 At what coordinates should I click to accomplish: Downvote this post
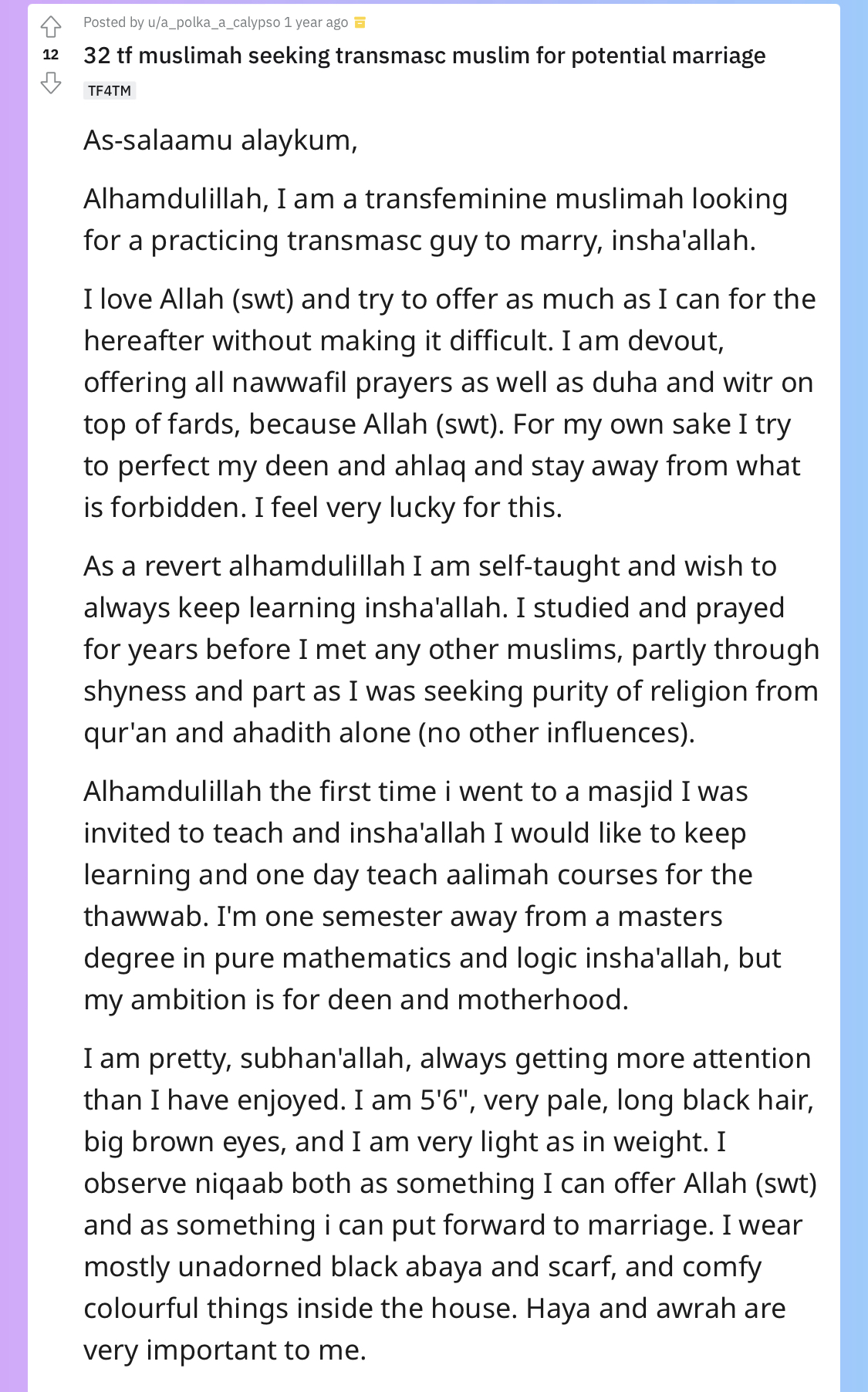pos(51,83)
